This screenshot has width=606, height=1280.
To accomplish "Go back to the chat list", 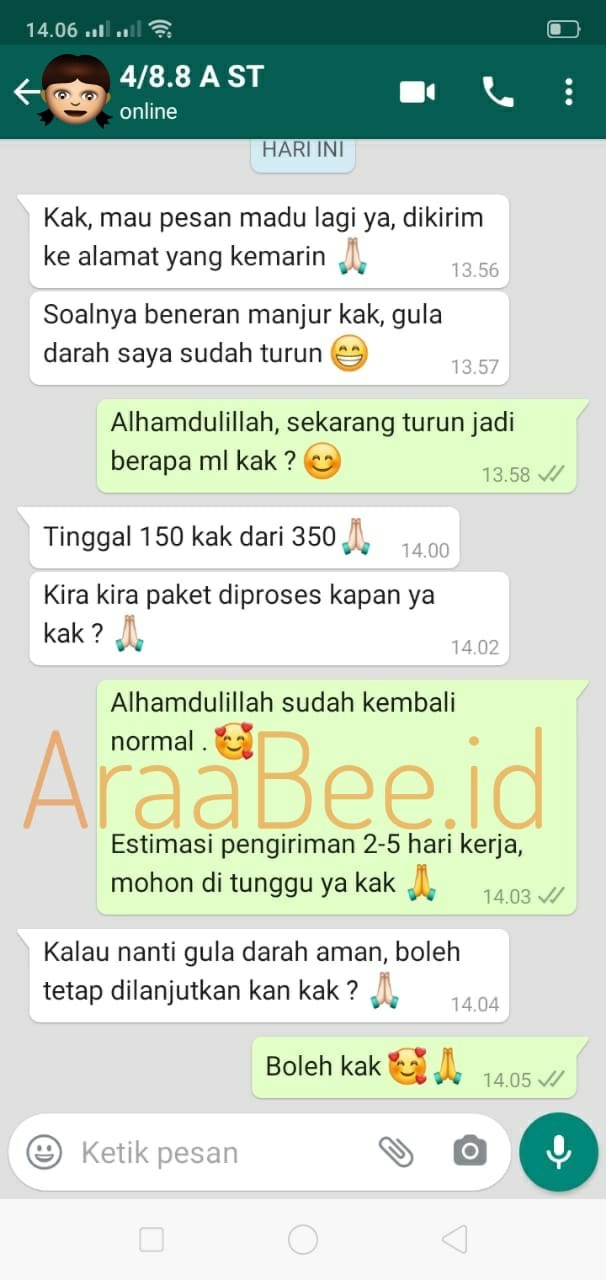I will 25,92.
